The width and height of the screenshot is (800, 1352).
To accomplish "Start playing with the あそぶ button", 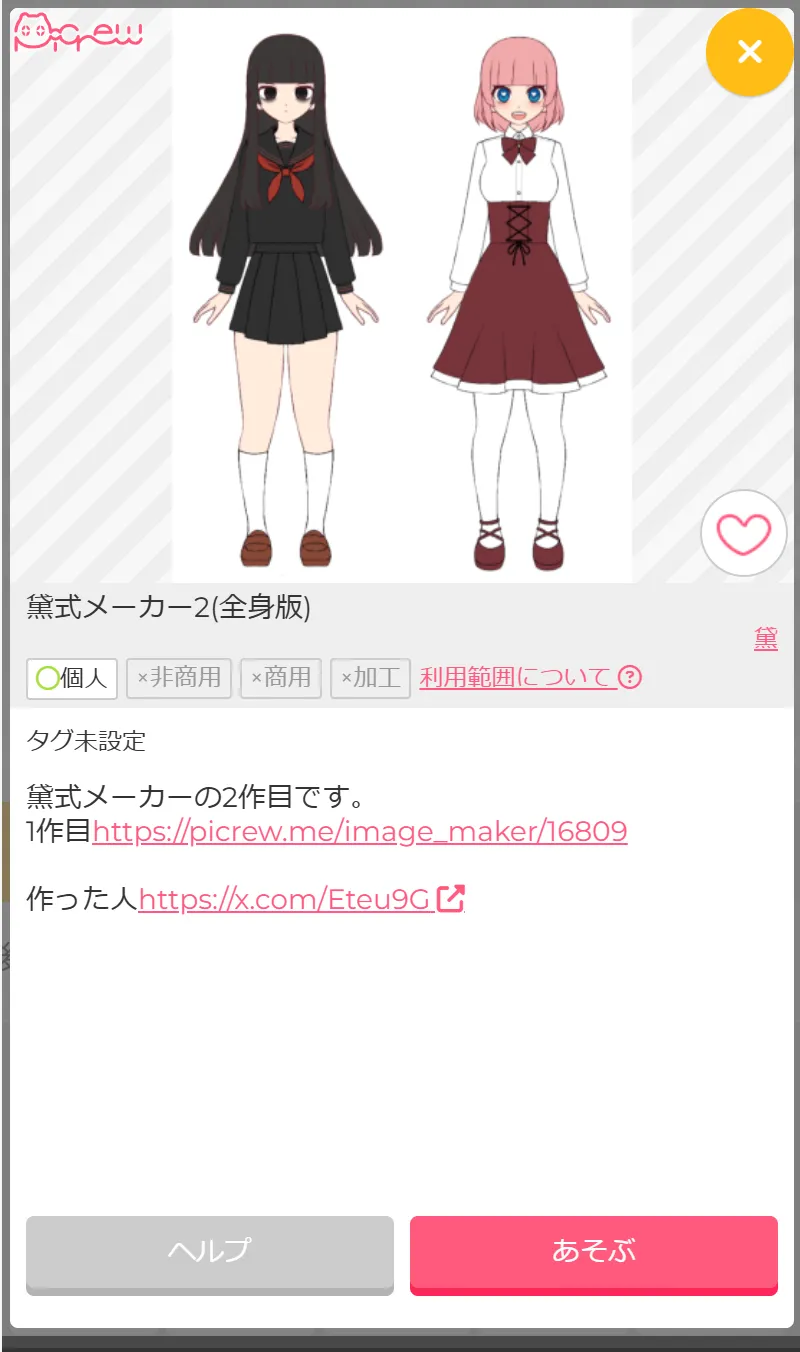I will (593, 1251).
